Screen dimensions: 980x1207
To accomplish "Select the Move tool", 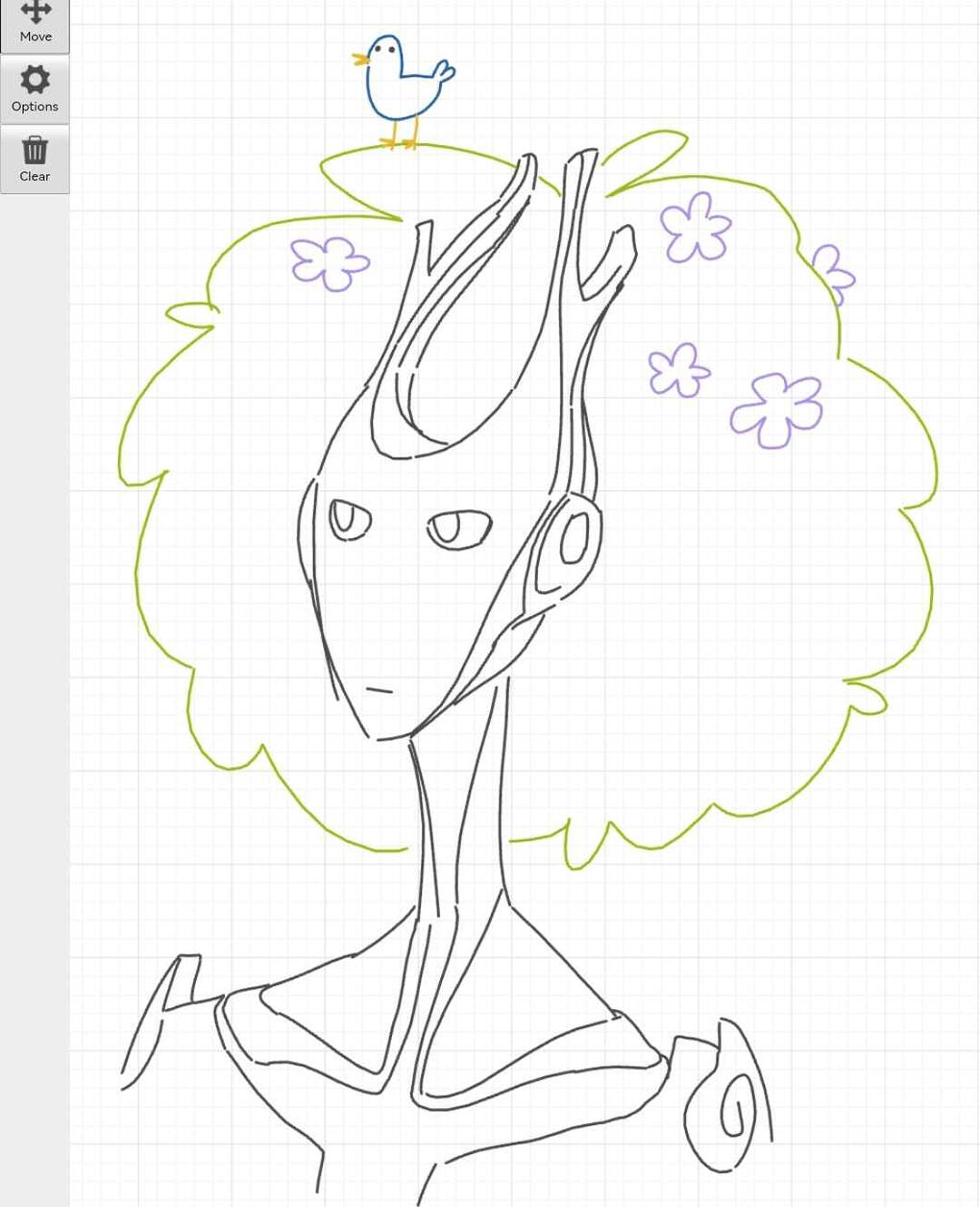I will pyautogui.click(x=35, y=23).
